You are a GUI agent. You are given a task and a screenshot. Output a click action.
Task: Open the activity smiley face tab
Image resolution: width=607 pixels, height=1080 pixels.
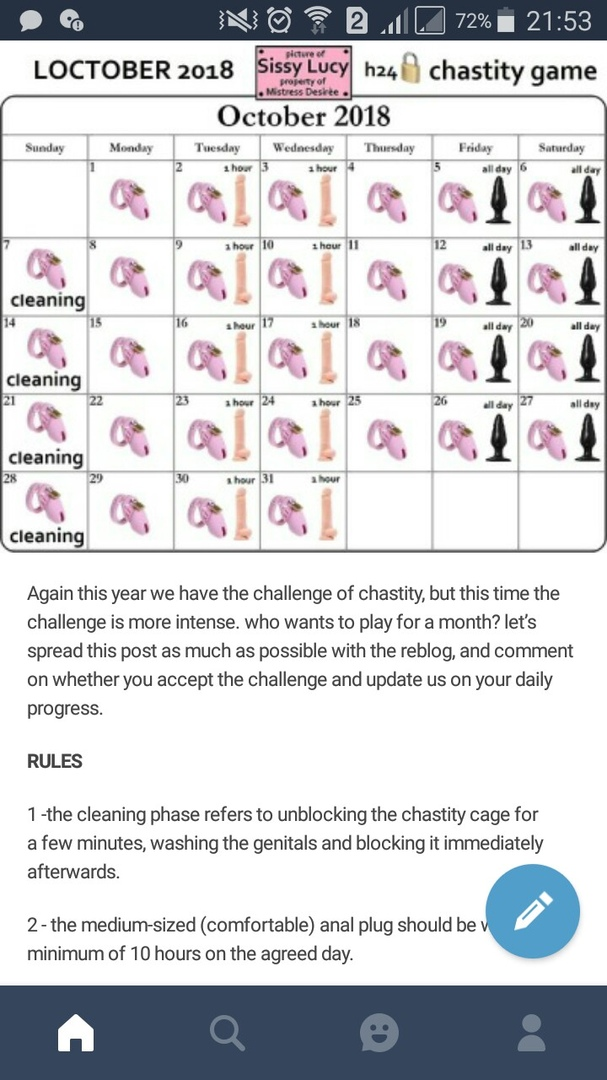[x=380, y=1032]
